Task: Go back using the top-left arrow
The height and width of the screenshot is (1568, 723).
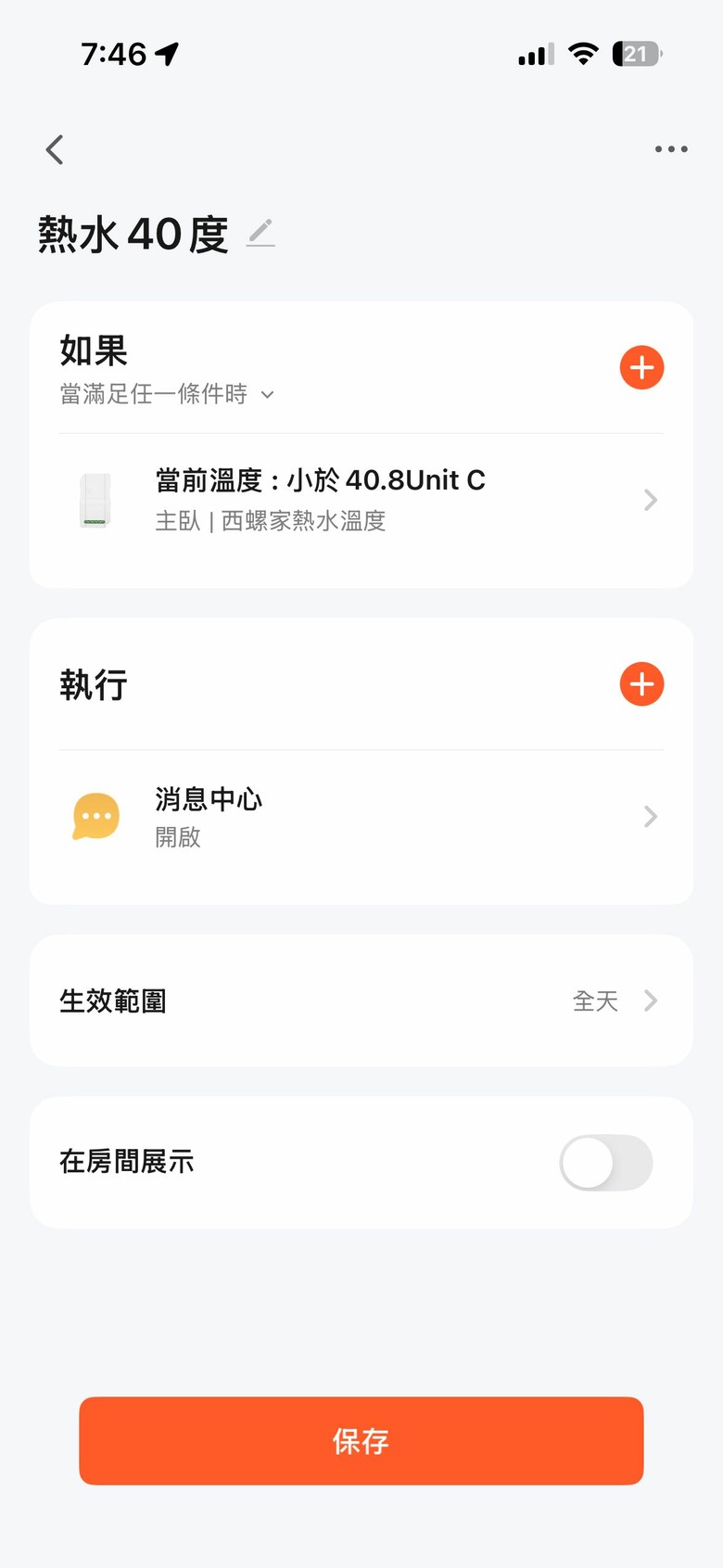Action: point(55,149)
